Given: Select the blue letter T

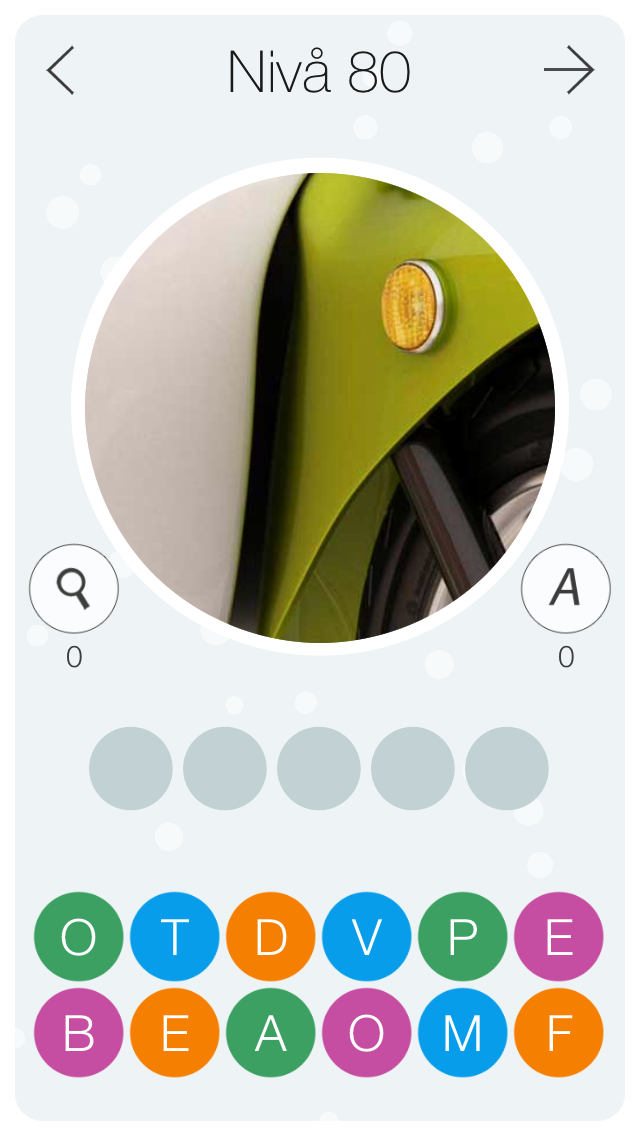Looking at the screenshot, I should (x=174, y=937).
